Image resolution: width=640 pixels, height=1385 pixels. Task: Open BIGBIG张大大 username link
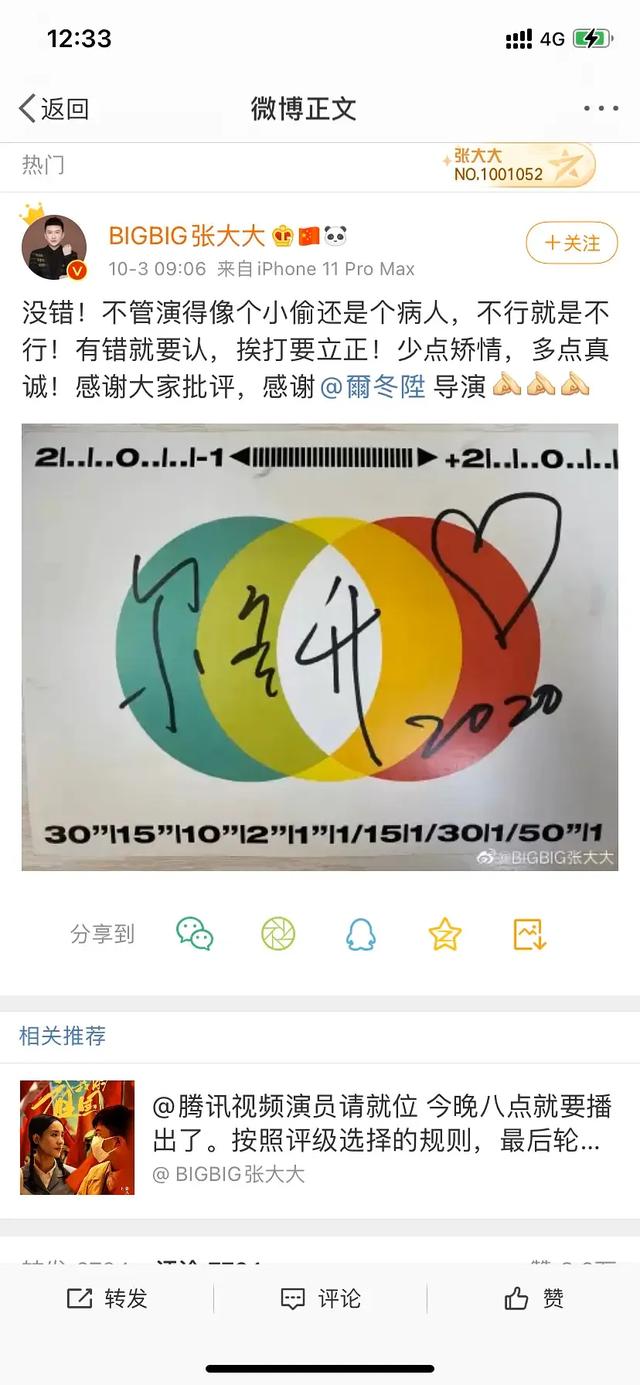[x=187, y=236]
